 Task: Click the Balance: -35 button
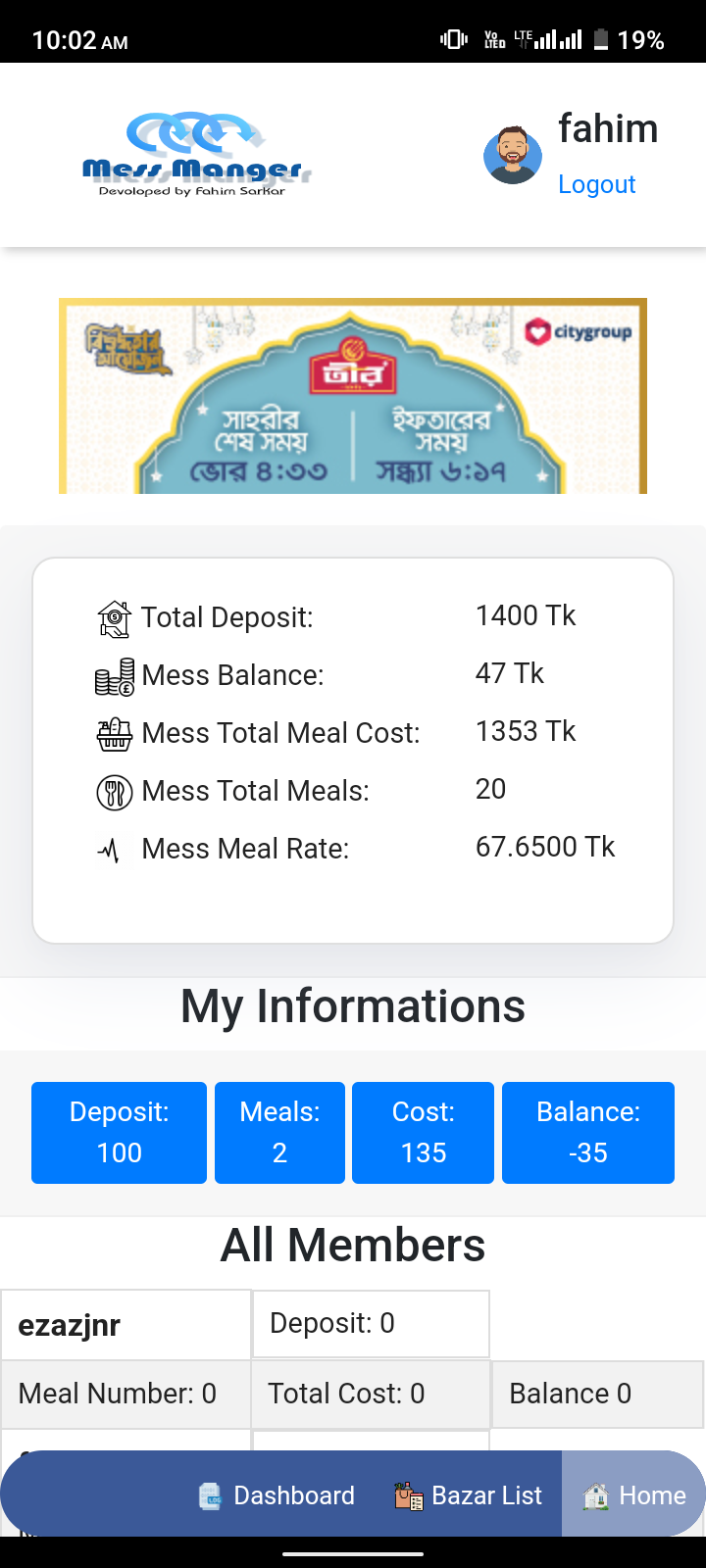pos(587,1132)
